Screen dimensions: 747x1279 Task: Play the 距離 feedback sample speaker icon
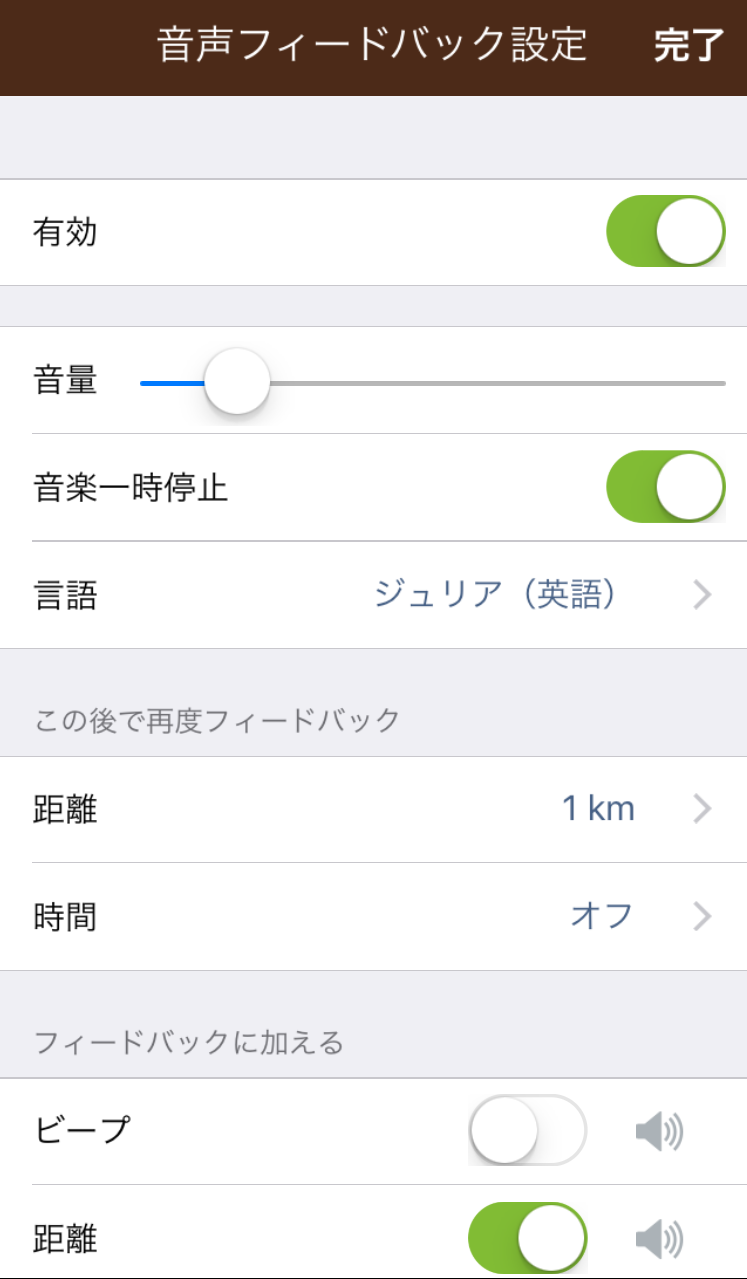tap(660, 1240)
